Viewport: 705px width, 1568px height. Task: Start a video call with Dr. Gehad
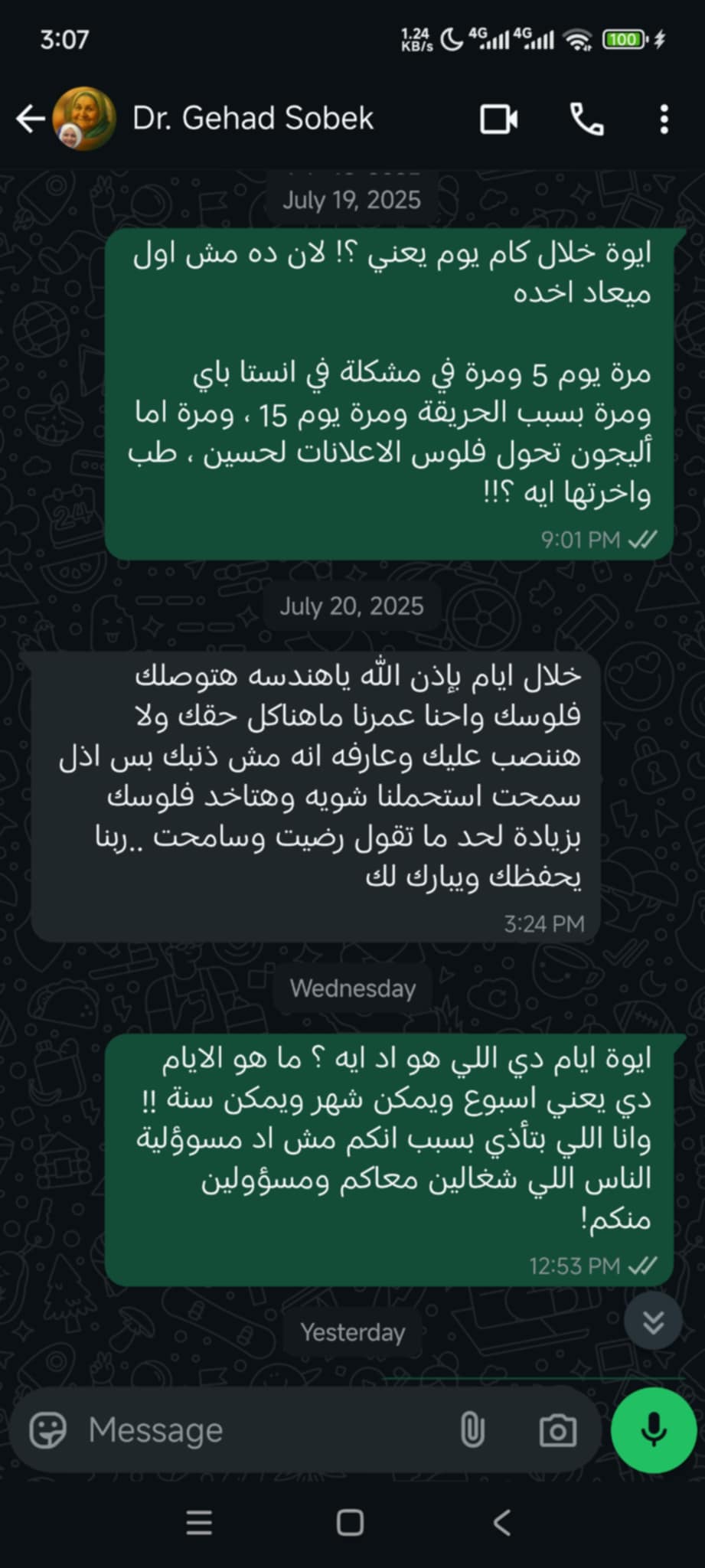coord(498,119)
